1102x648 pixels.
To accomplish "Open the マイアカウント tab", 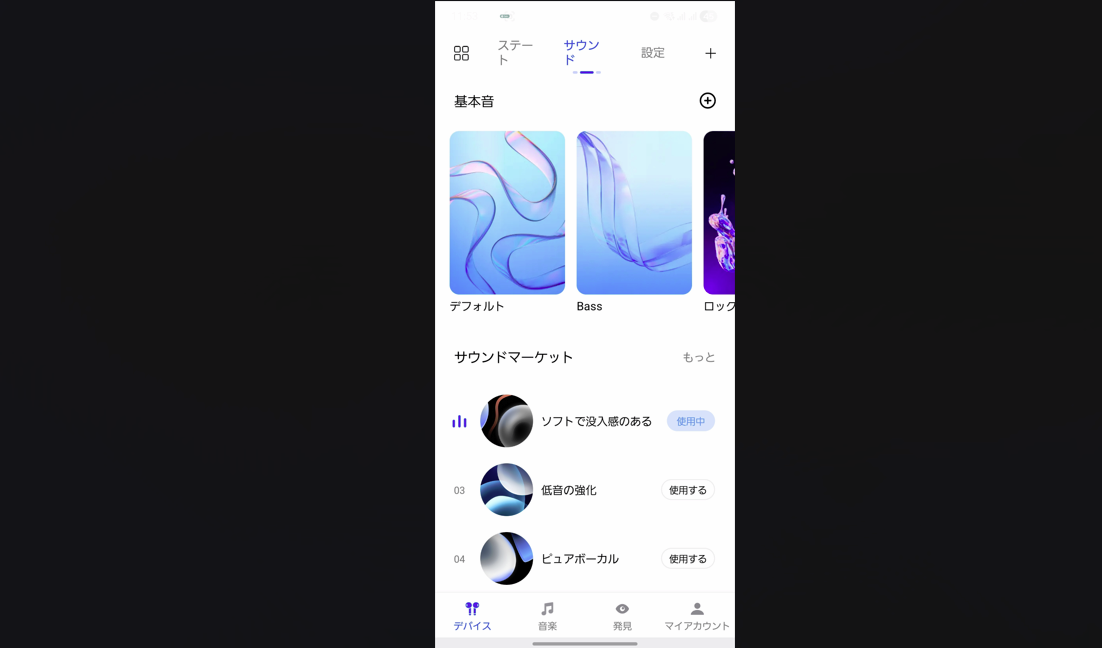I will tap(697, 616).
